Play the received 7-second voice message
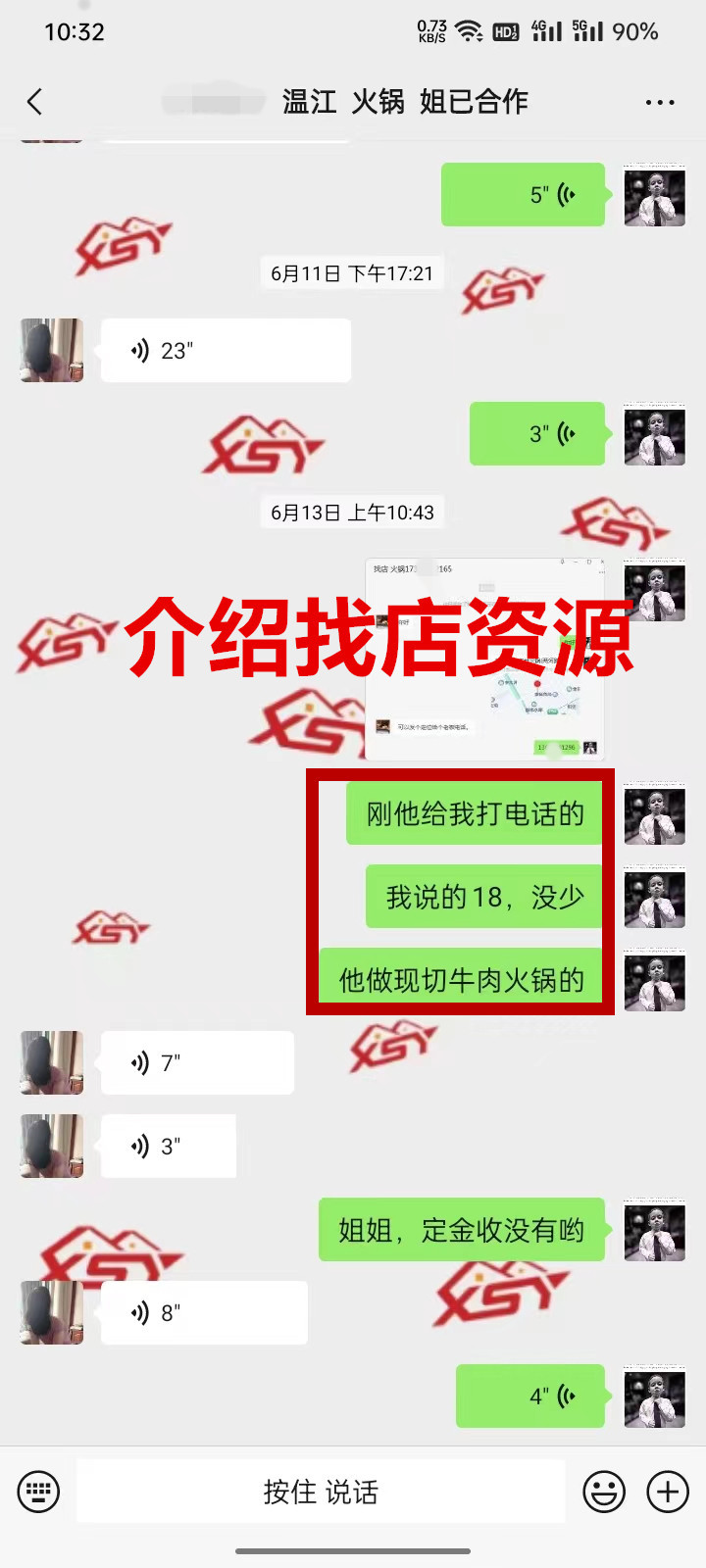The height and width of the screenshot is (1568, 706). coord(196,1062)
